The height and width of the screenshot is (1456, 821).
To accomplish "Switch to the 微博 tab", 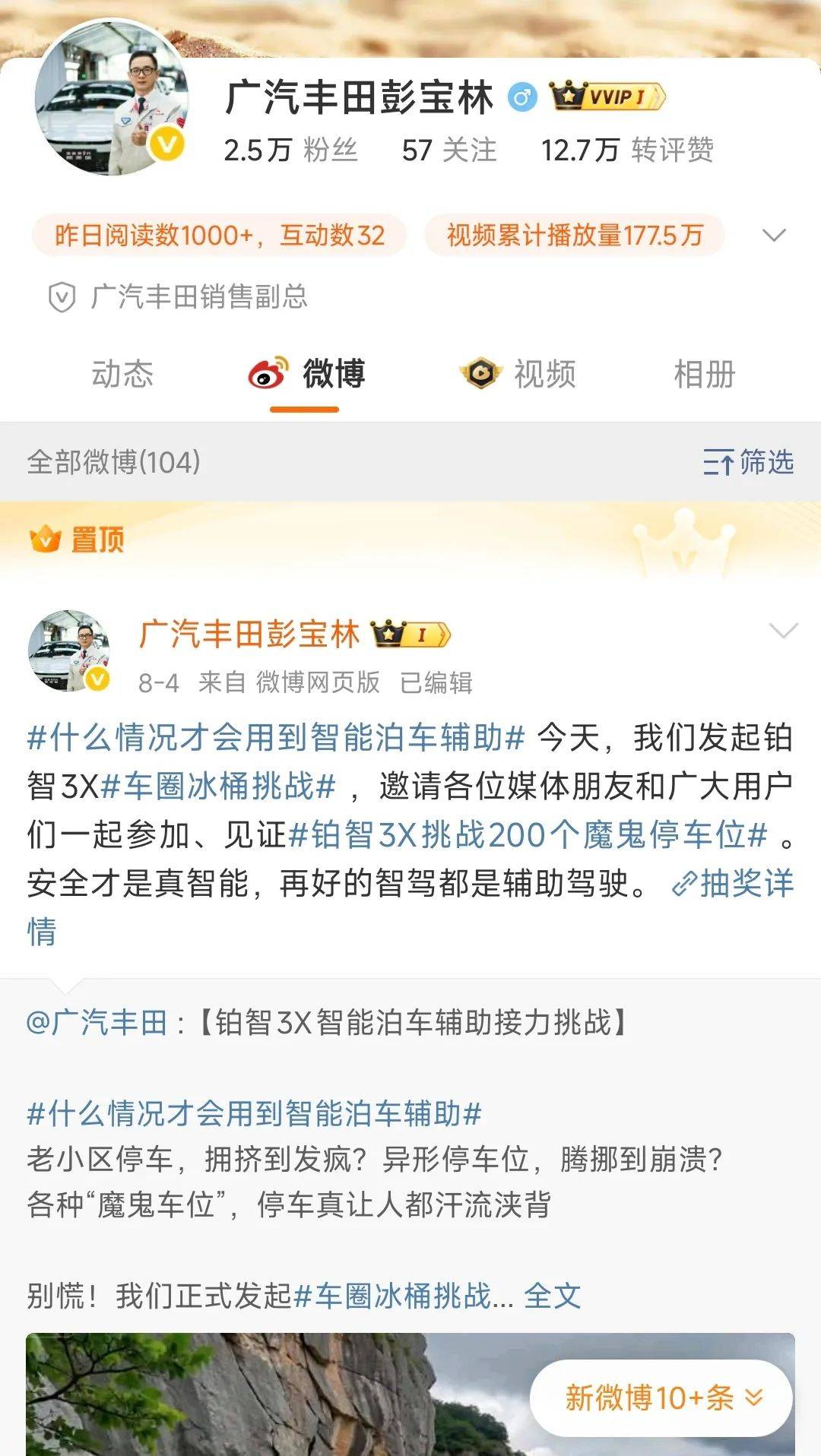I will 306,375.
